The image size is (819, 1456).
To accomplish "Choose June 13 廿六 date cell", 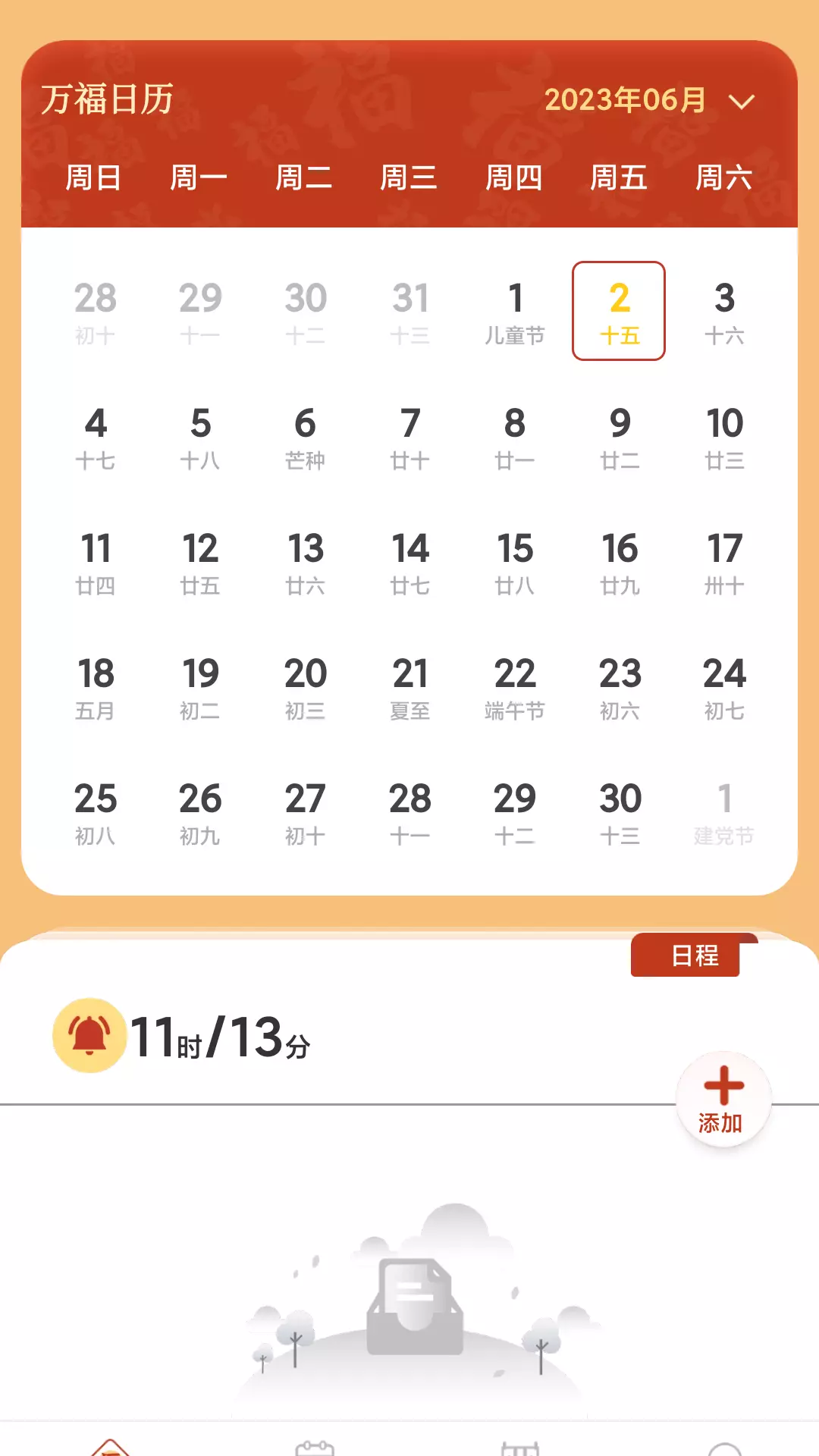I will click(305, 561).
